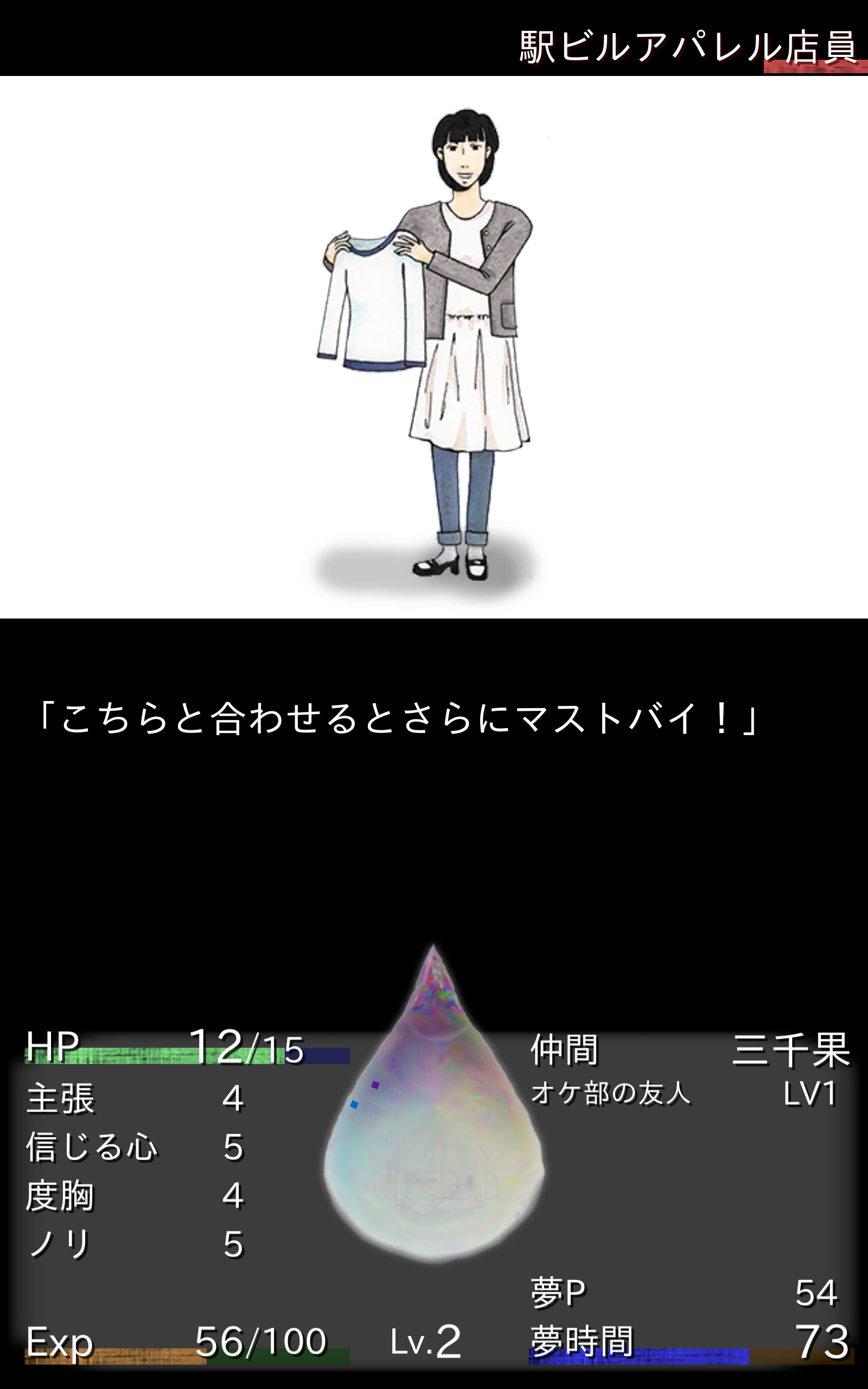Tap the shop clerk's dialogue line to advance
868x1389 pixels.
(x=397, y=718)
